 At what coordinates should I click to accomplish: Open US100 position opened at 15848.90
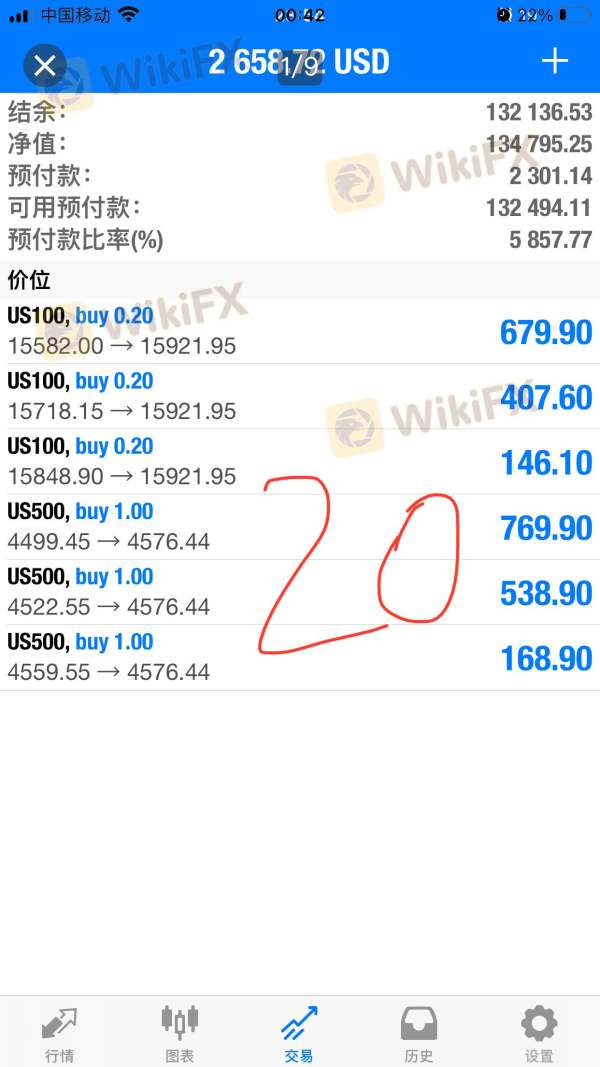pos(300,462)
